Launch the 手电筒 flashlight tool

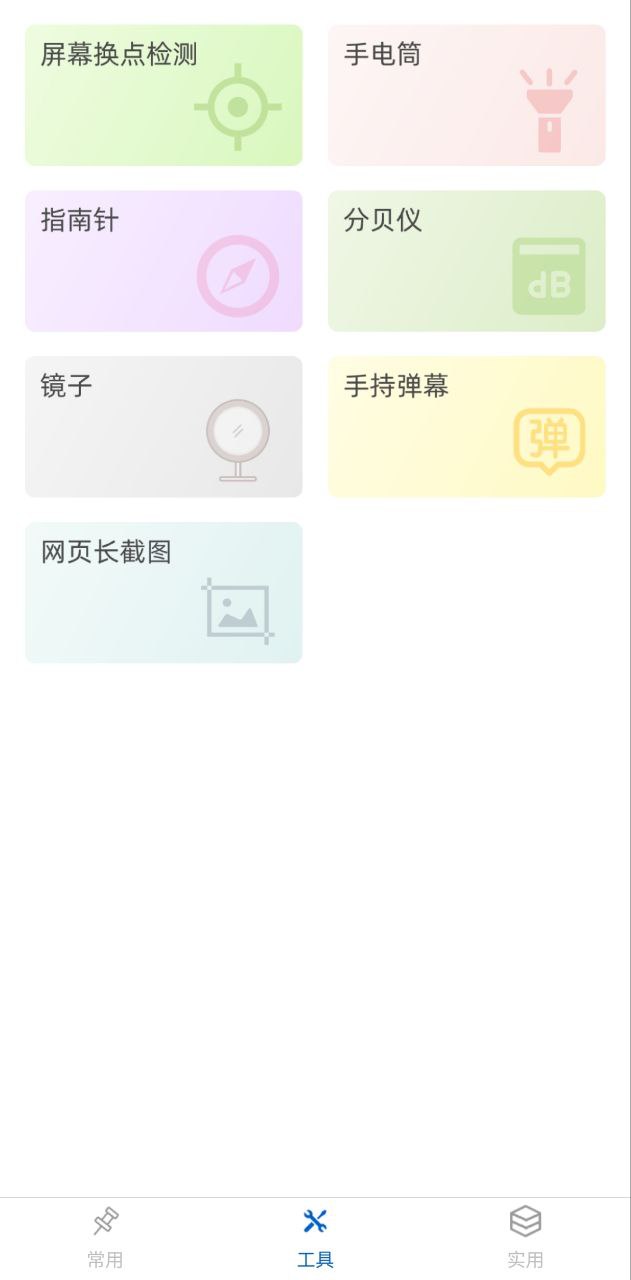point(466,95)
